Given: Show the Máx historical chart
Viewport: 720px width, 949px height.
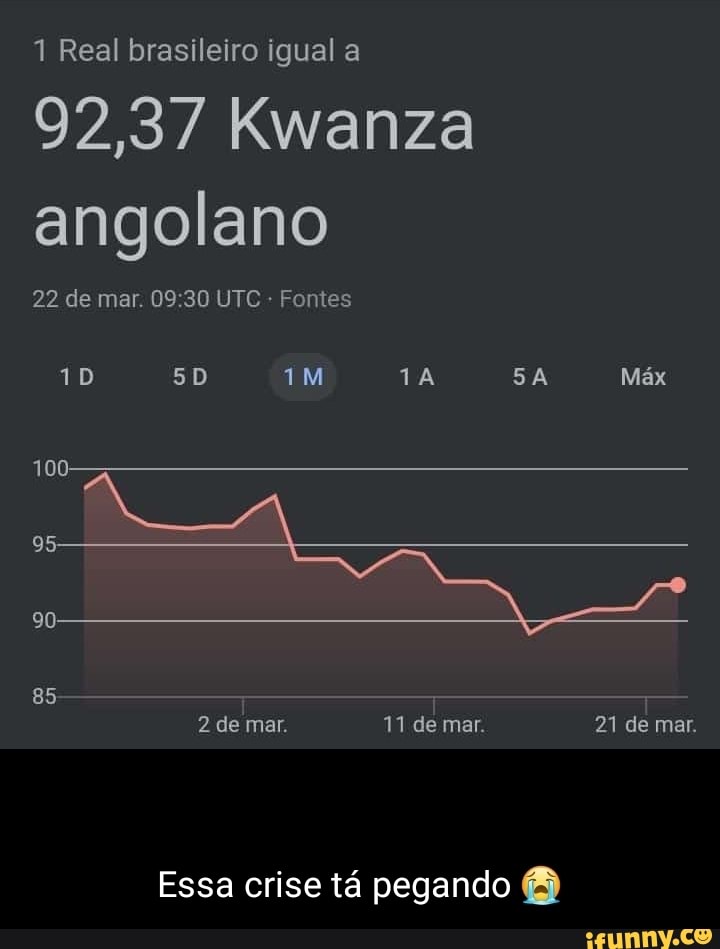Looking at the screenshot, I should pos(643,377).
